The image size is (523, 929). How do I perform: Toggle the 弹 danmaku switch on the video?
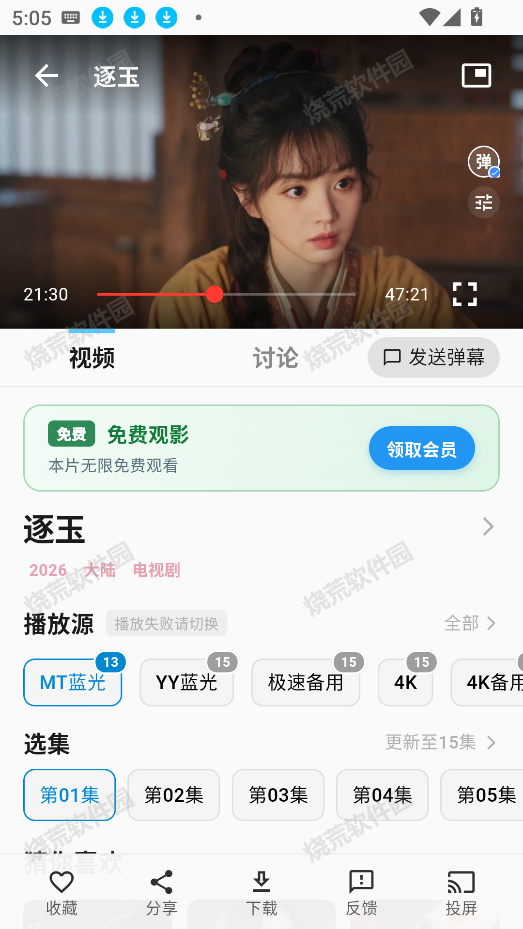coord(483,162)
